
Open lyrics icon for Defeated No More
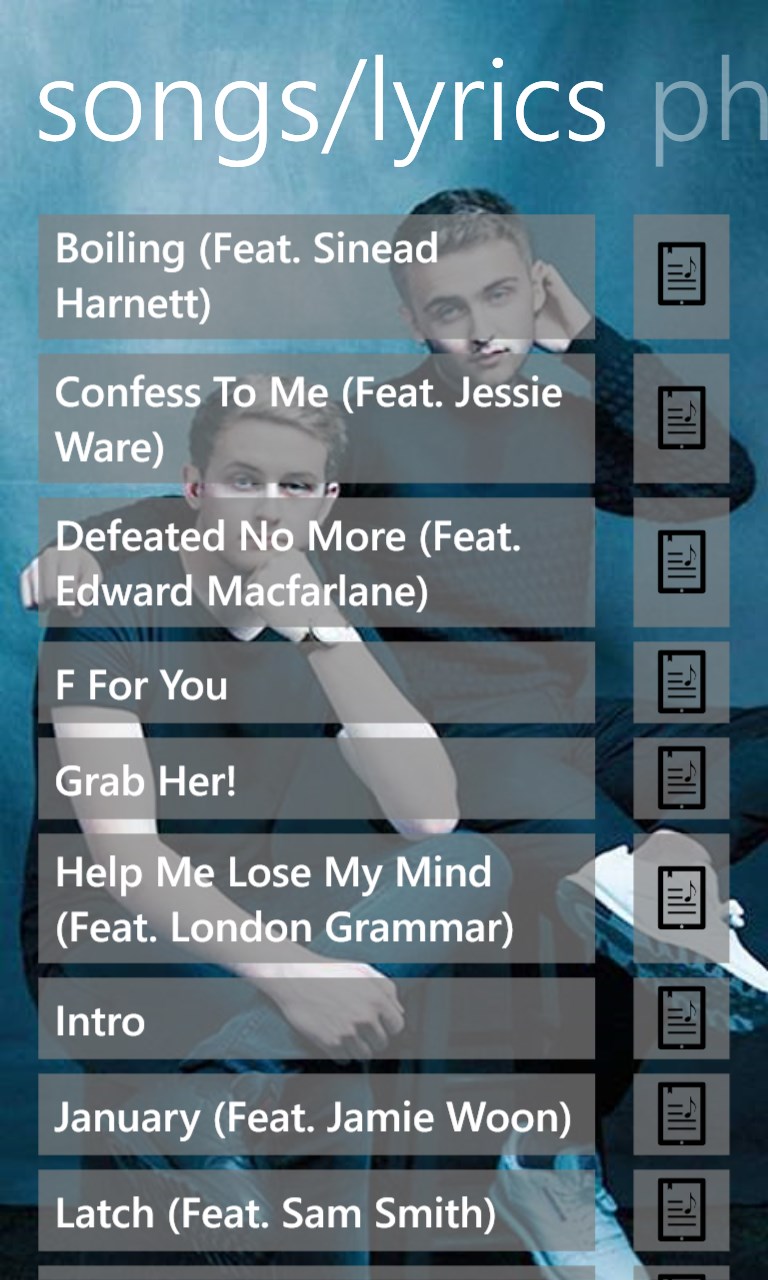point(681,563)
